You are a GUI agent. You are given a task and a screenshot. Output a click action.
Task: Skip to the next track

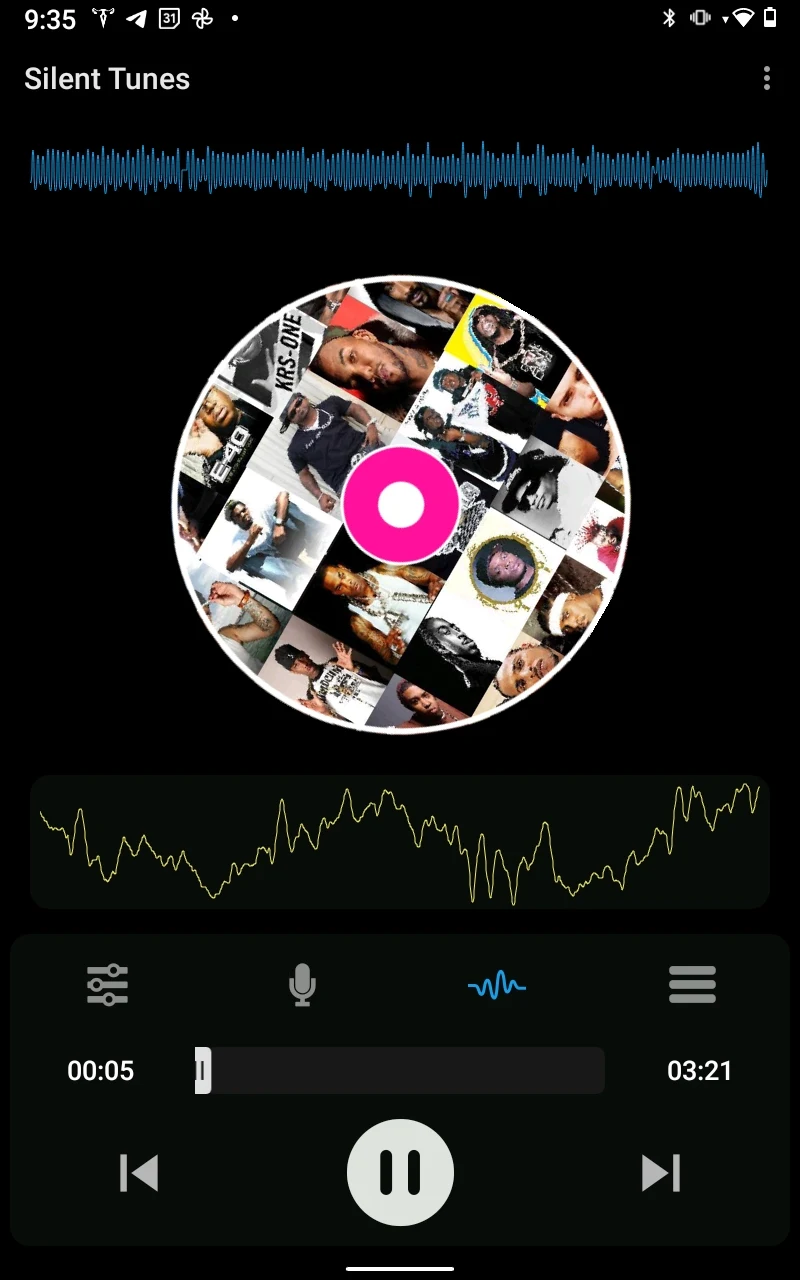(x=661, y=1172)
